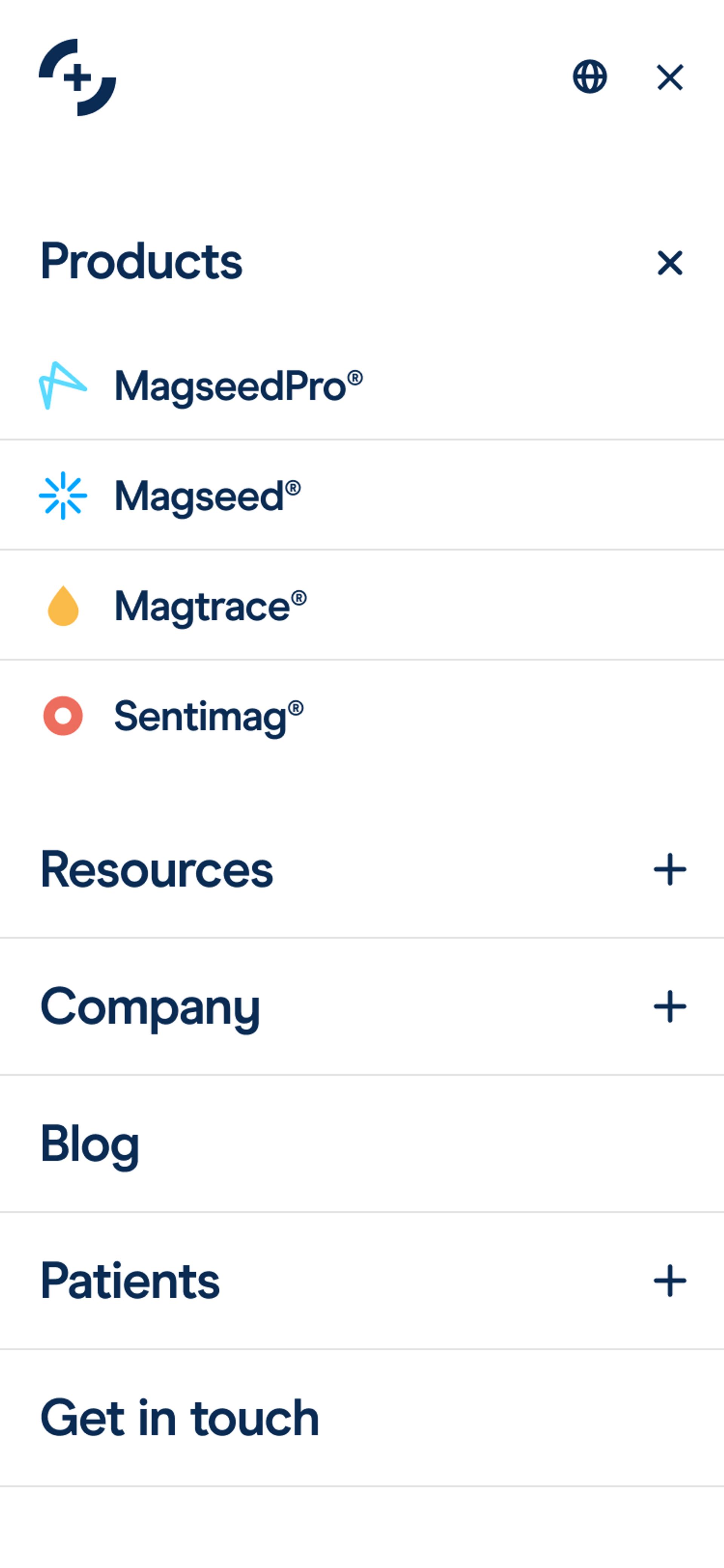This screenshot has width=724, height=1568.
Task: Open the Magseed product page
Action: 207,496
